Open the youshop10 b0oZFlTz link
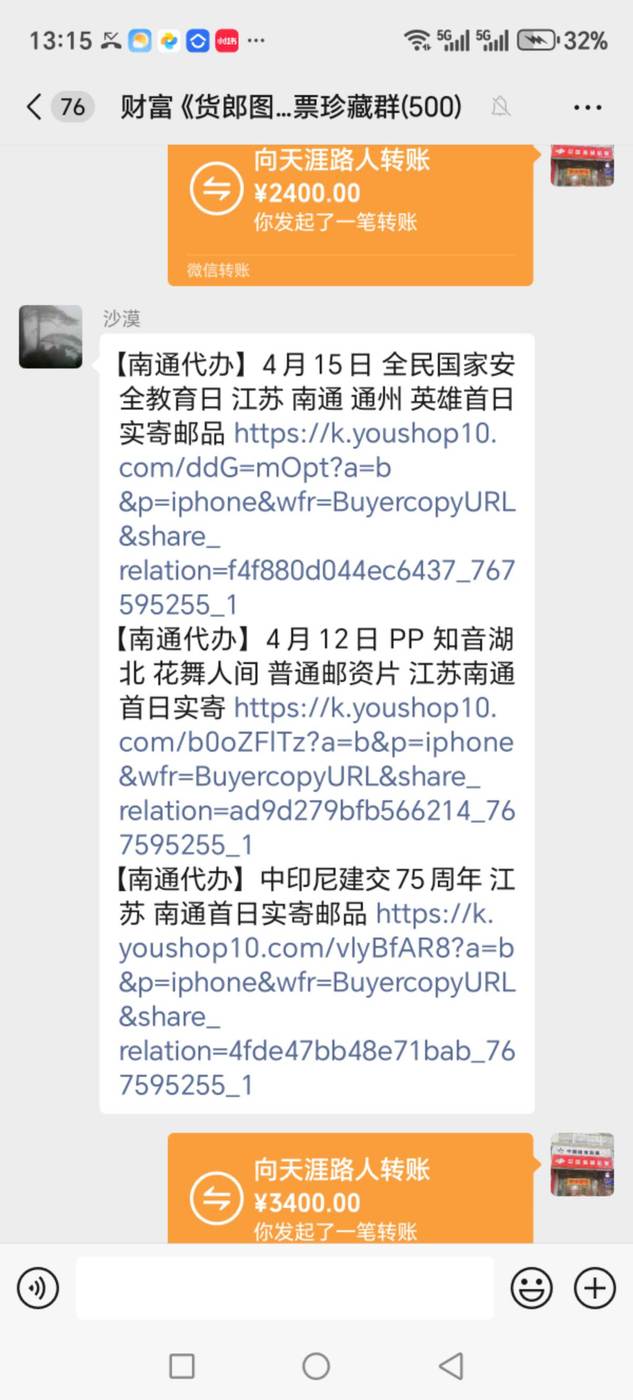Viewport: 633px width, 1400px height. 317,776
